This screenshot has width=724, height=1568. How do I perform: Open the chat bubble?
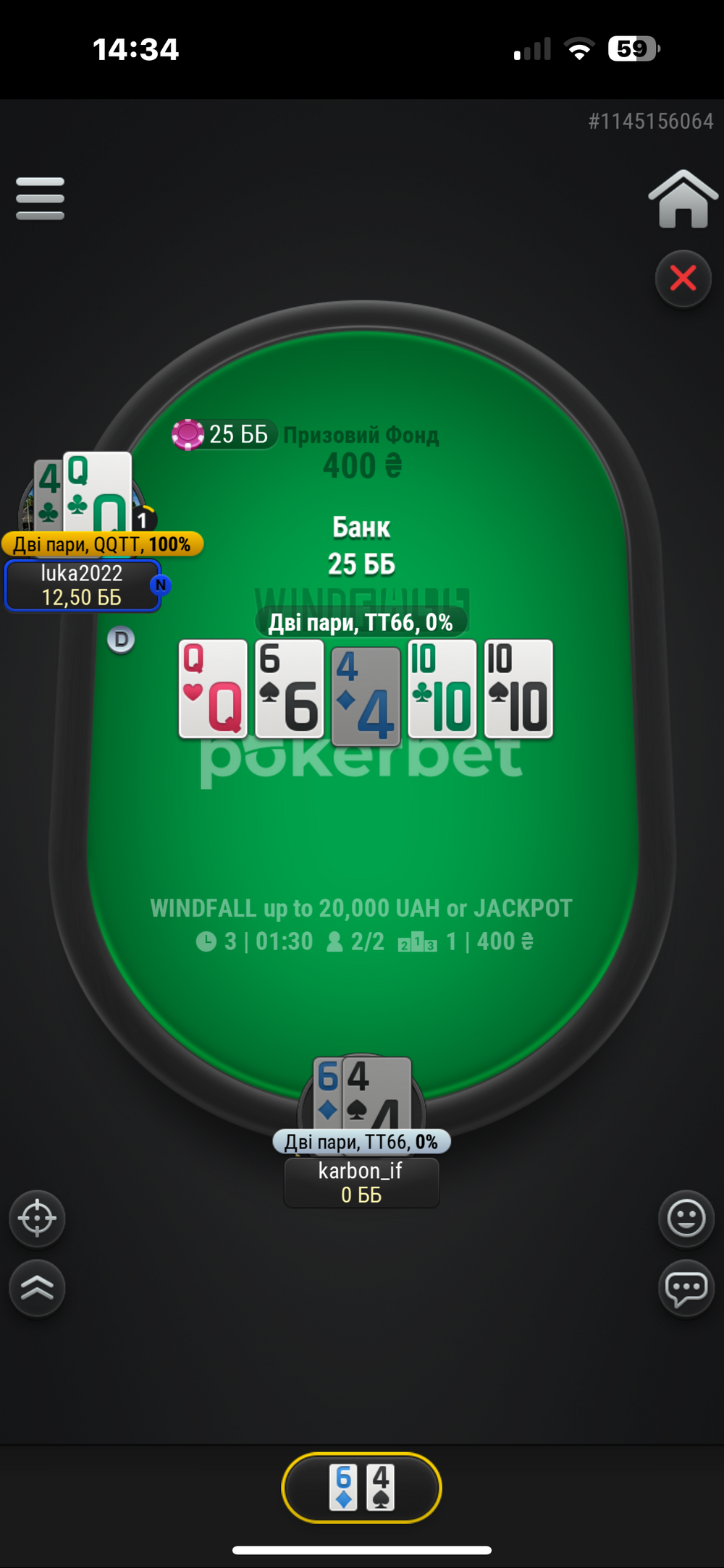point(686,1288)
